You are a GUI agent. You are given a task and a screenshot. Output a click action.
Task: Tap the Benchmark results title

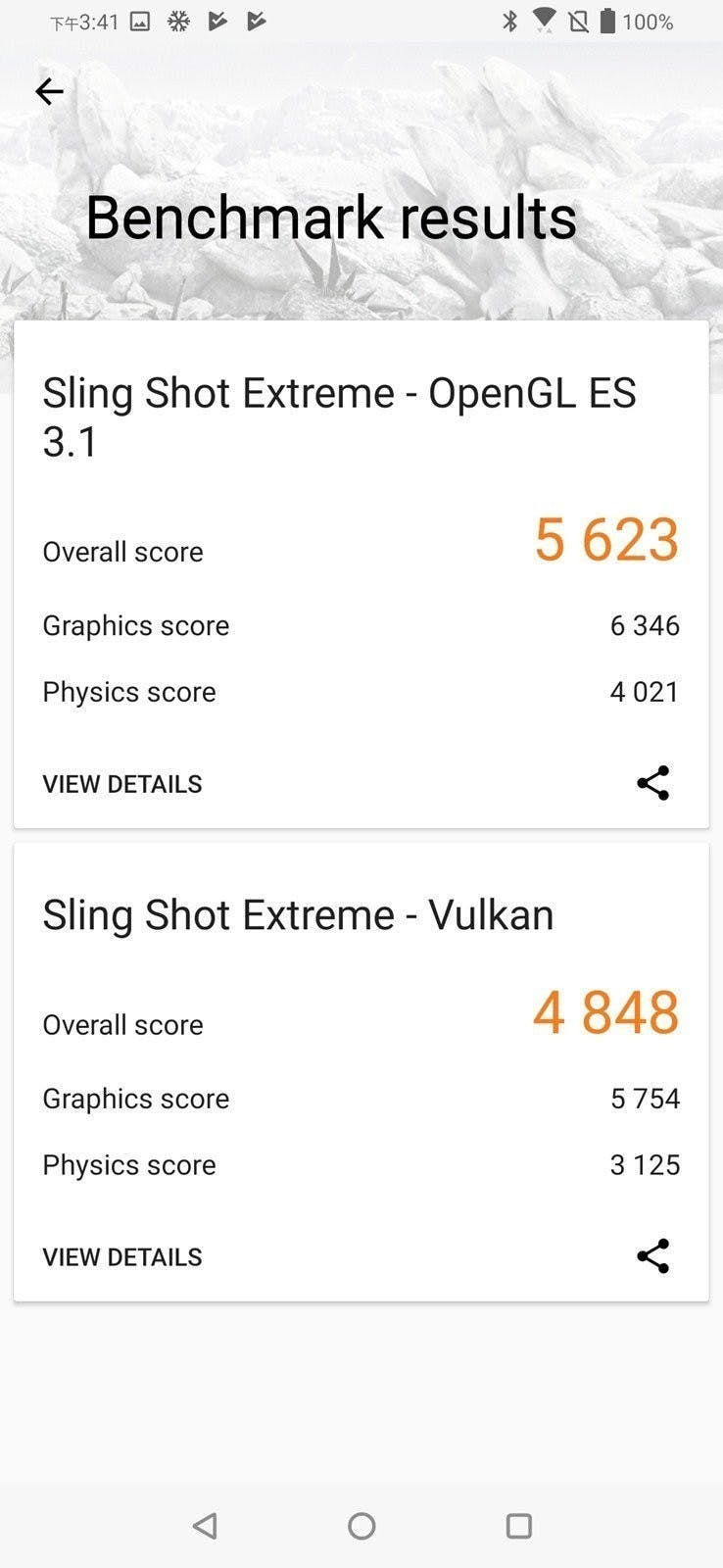point(331,217)
